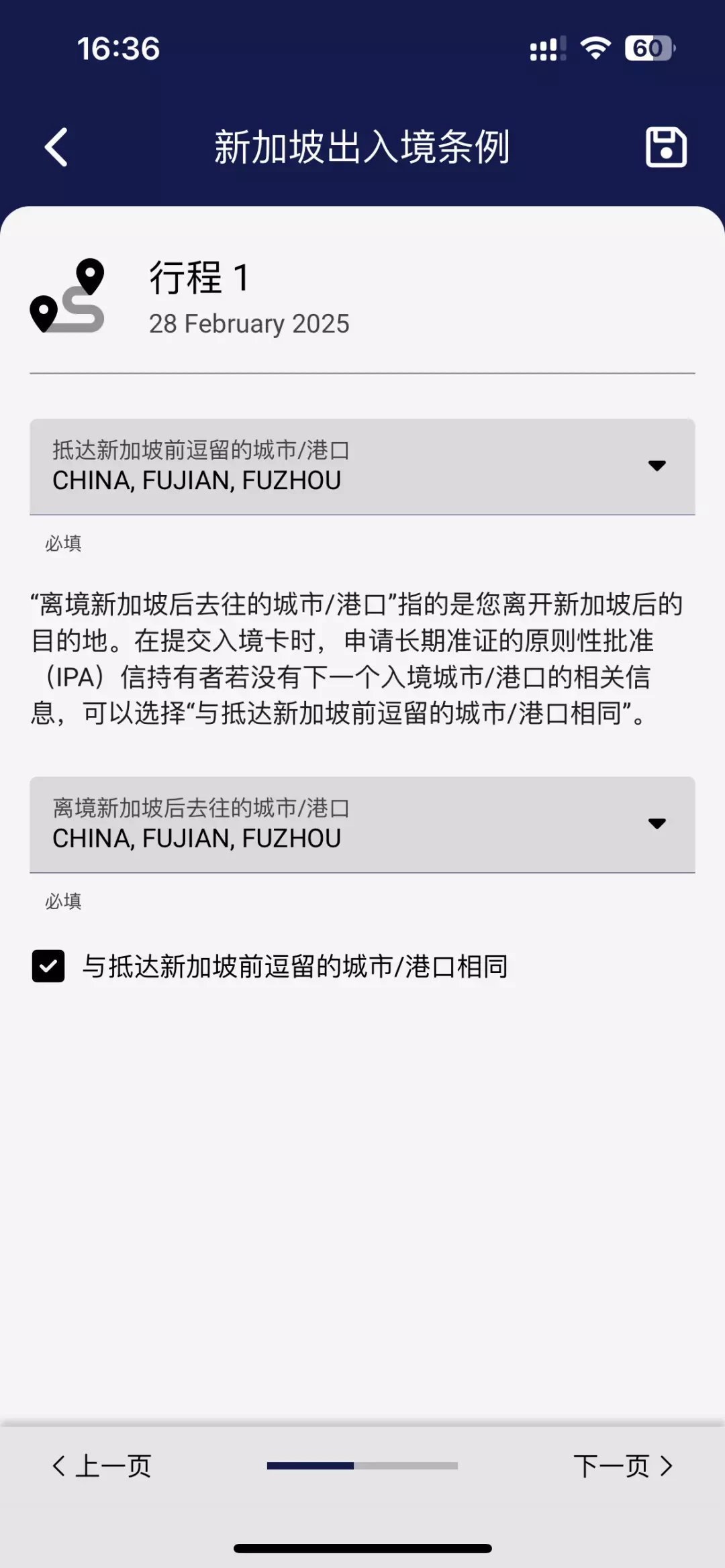Go back using the top-left arrow

(x=56, y=147)
